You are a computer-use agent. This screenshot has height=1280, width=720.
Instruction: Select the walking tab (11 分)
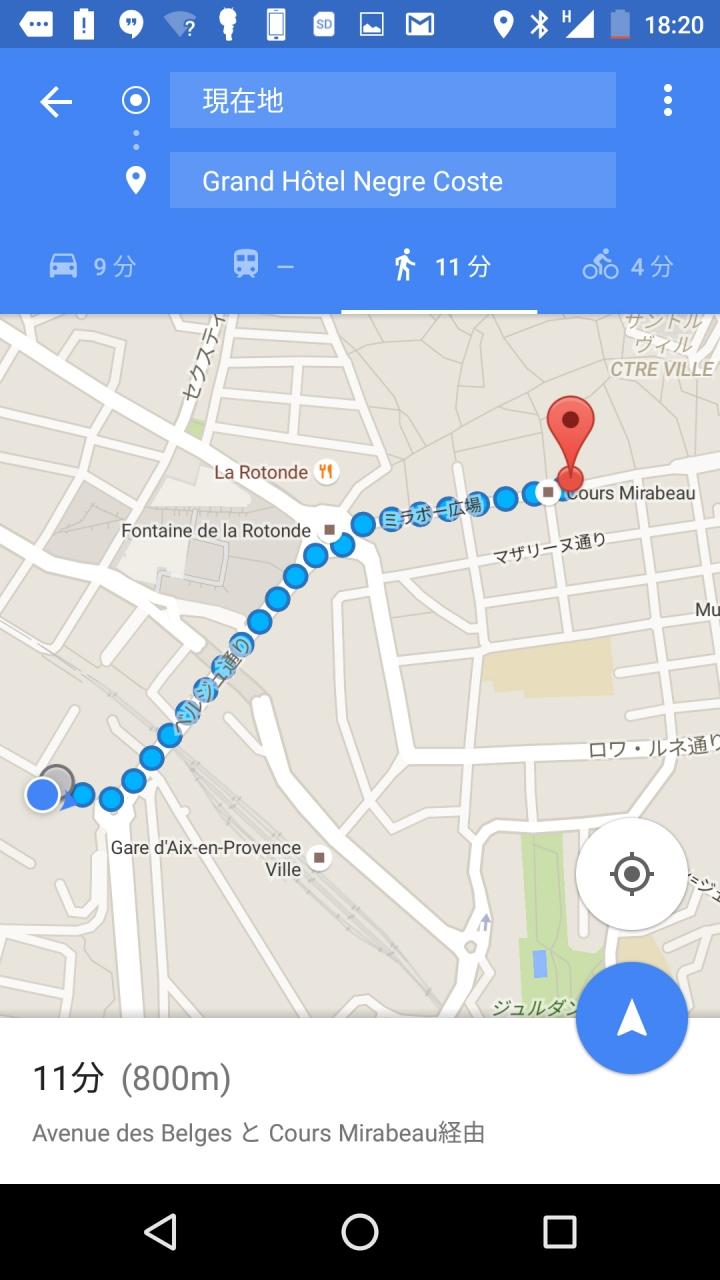point(440,266)
